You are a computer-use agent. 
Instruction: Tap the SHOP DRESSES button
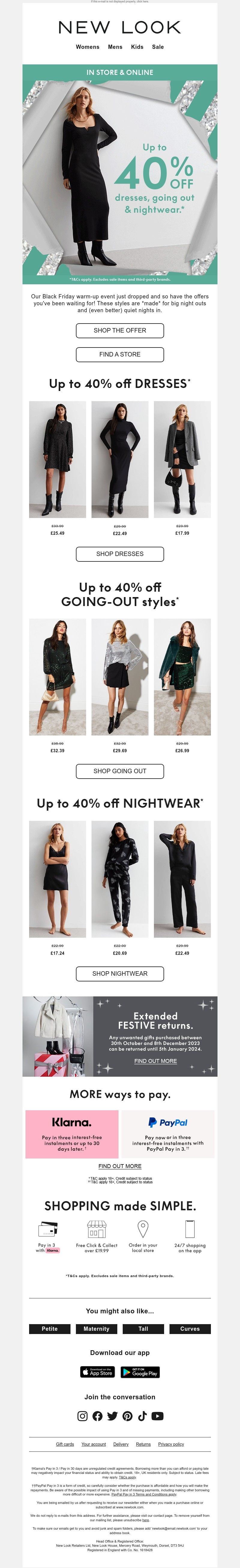tap(120, 554)
